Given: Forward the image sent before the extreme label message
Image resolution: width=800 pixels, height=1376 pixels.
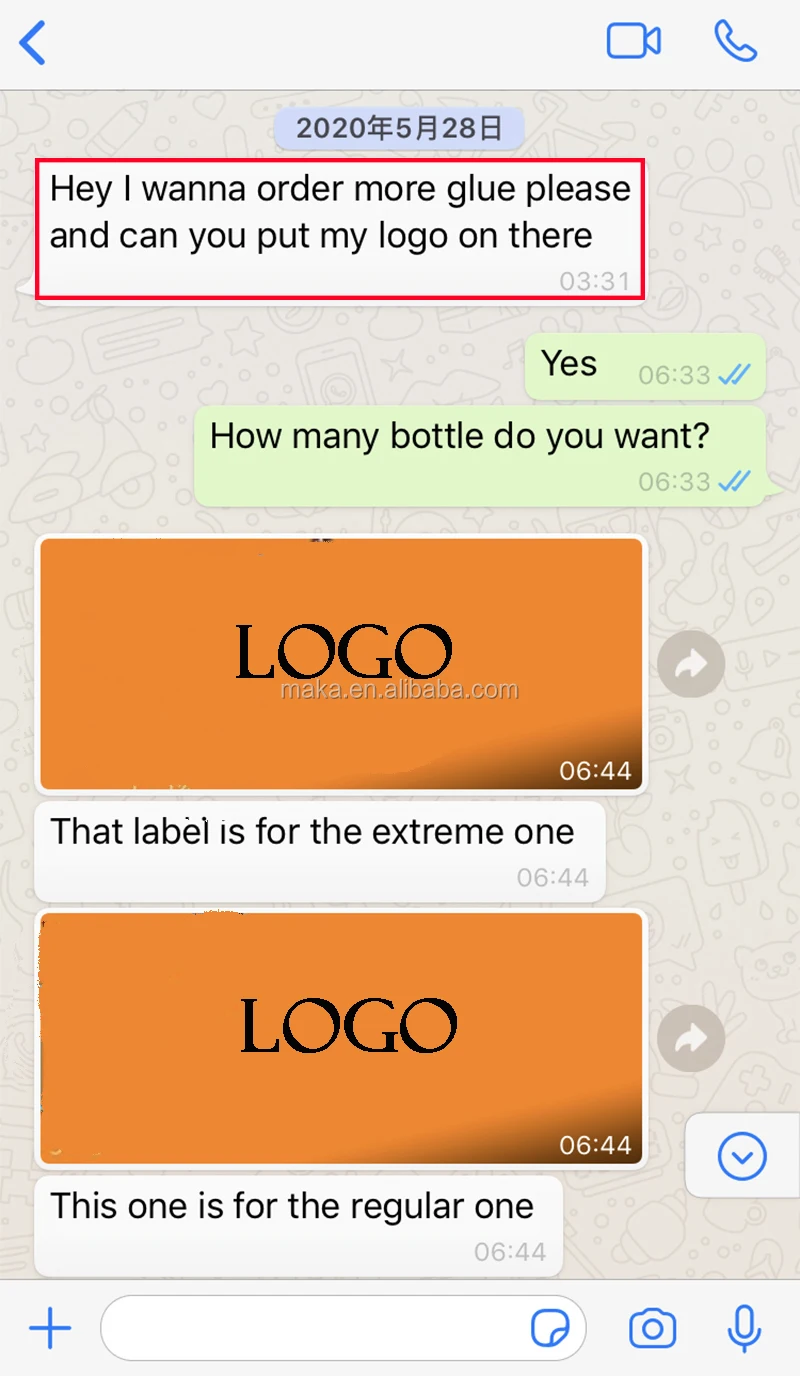Looking at the screenshot, I should [x=691, y=664].
